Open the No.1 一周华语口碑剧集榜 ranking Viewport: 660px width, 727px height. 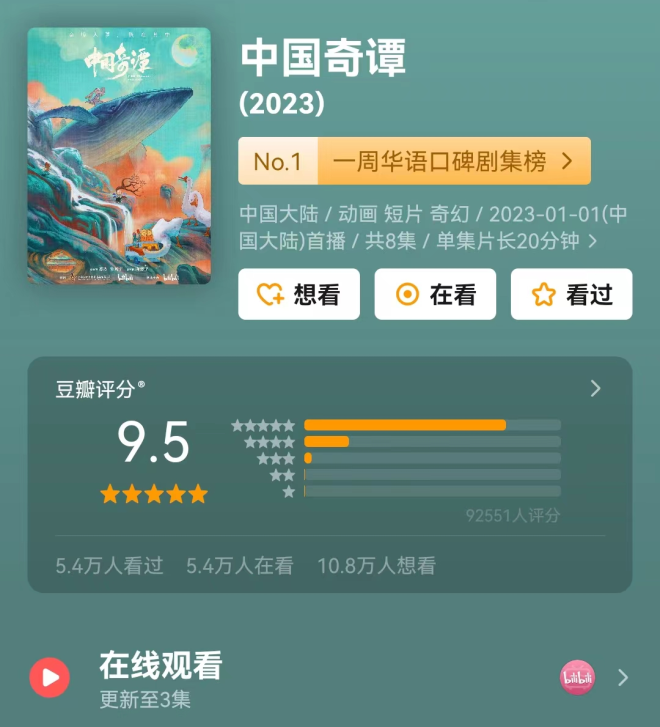click(x=414, y=161)
